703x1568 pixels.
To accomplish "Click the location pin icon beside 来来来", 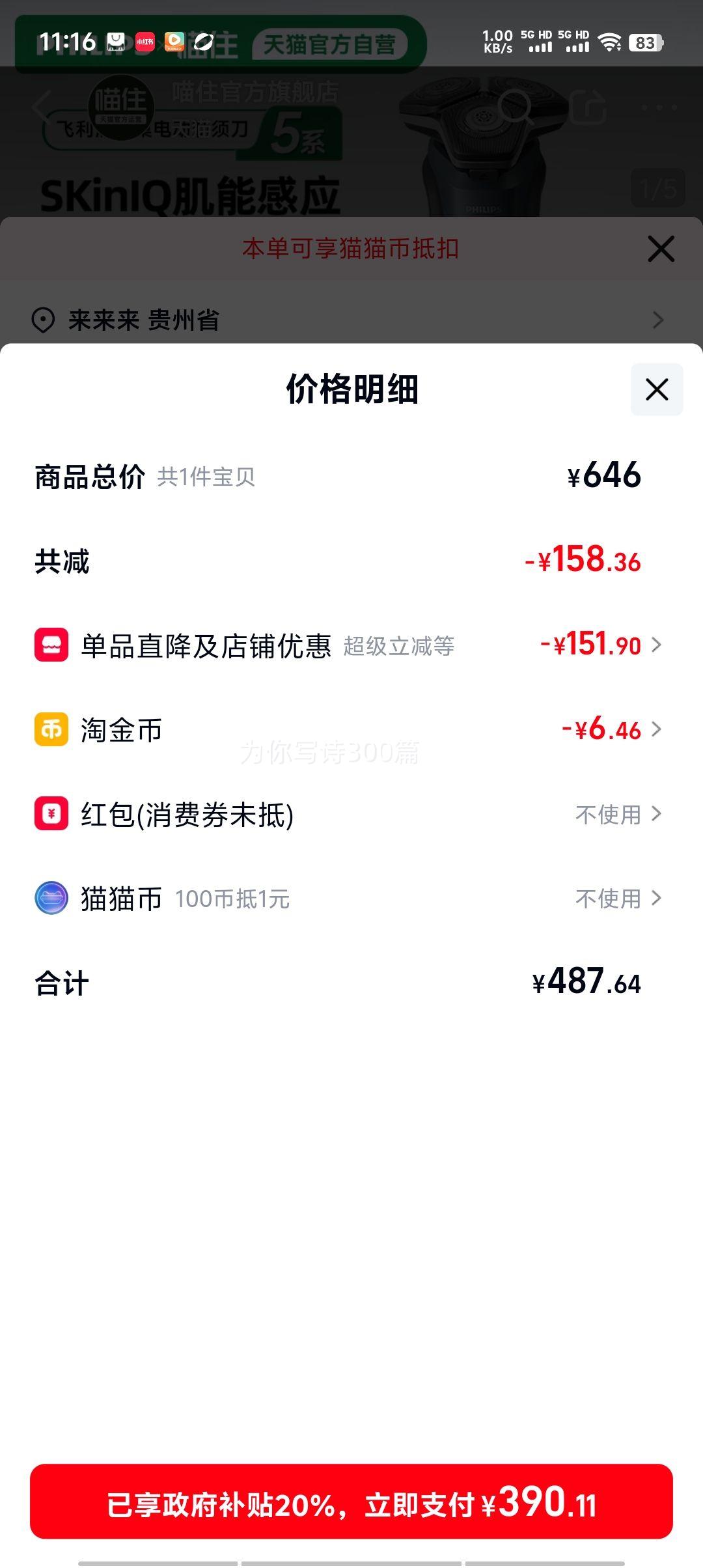I will coord(42,320).
